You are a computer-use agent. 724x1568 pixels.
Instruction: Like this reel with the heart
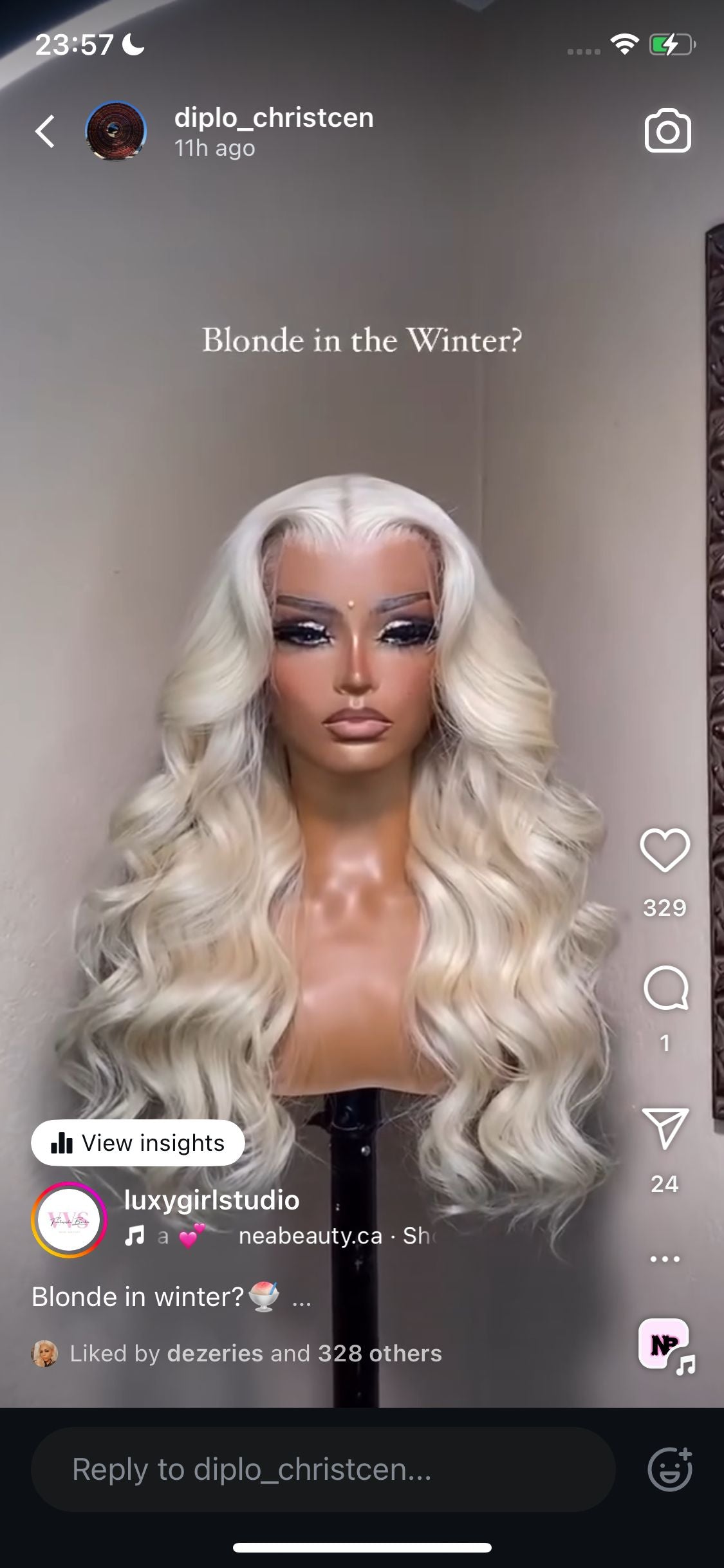click(665, 851)
